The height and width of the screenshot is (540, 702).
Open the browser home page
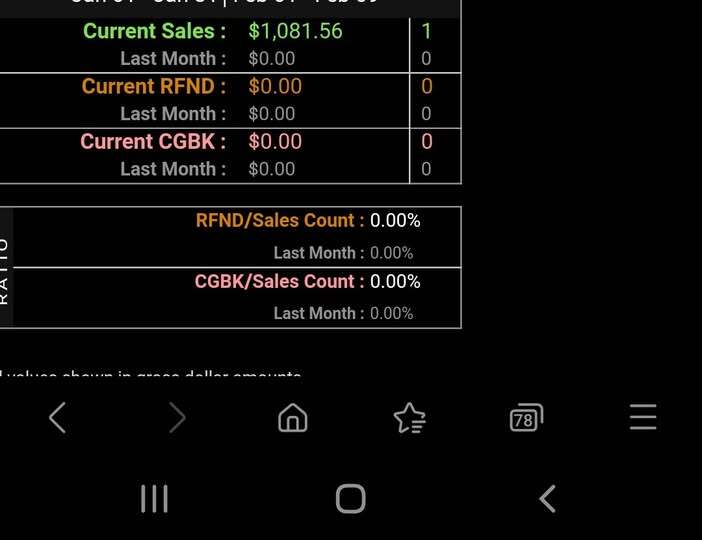(293, 417)
